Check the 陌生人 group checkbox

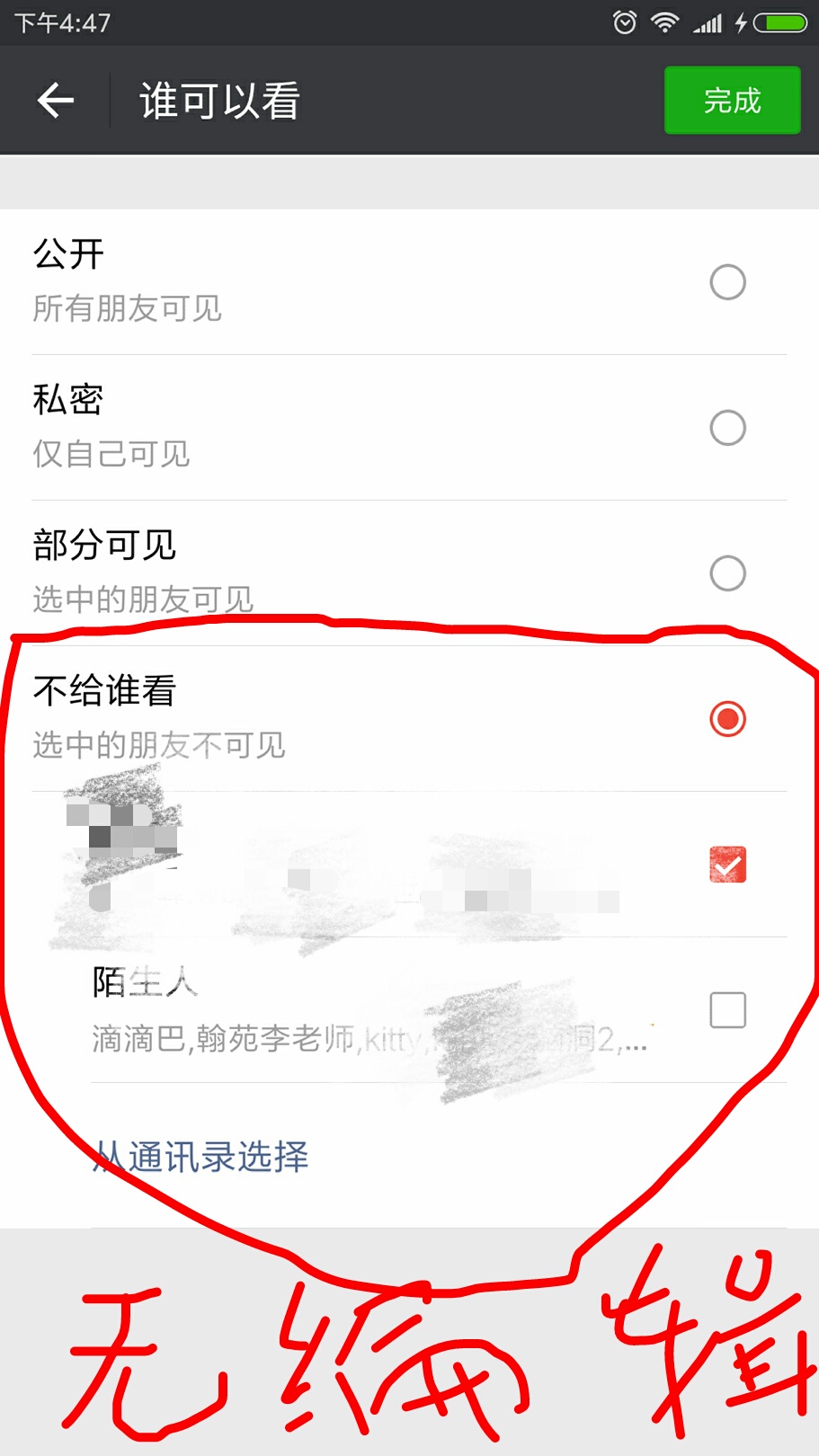[x=727, y=1009]
